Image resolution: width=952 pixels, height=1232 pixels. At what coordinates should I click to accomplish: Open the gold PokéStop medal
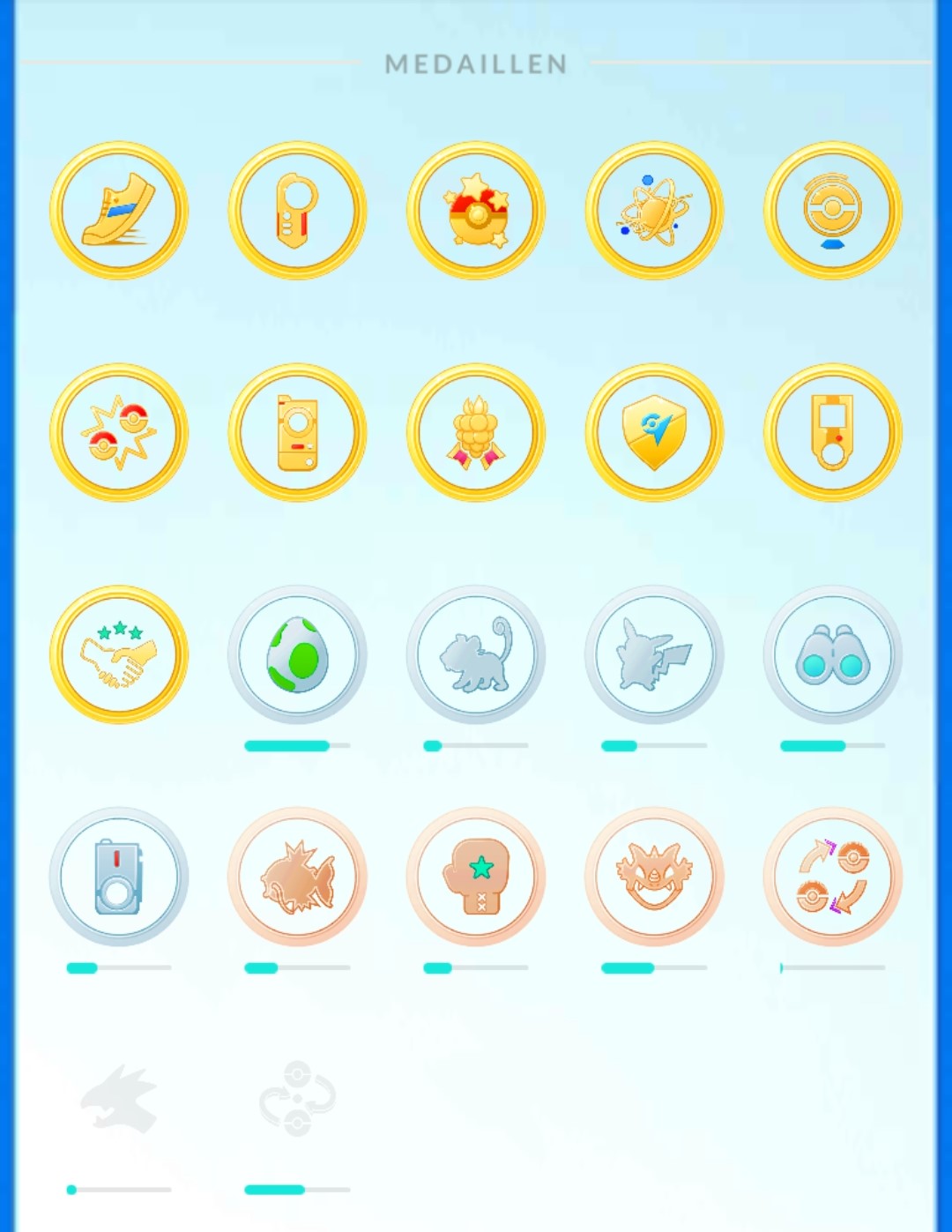click(833, 211)
